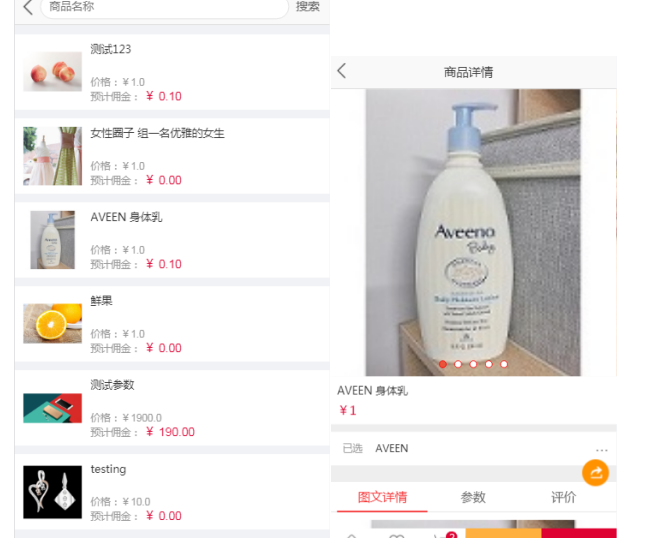Switch to the 参数 tab
This screenshot has height=547, width=652.
473,497
